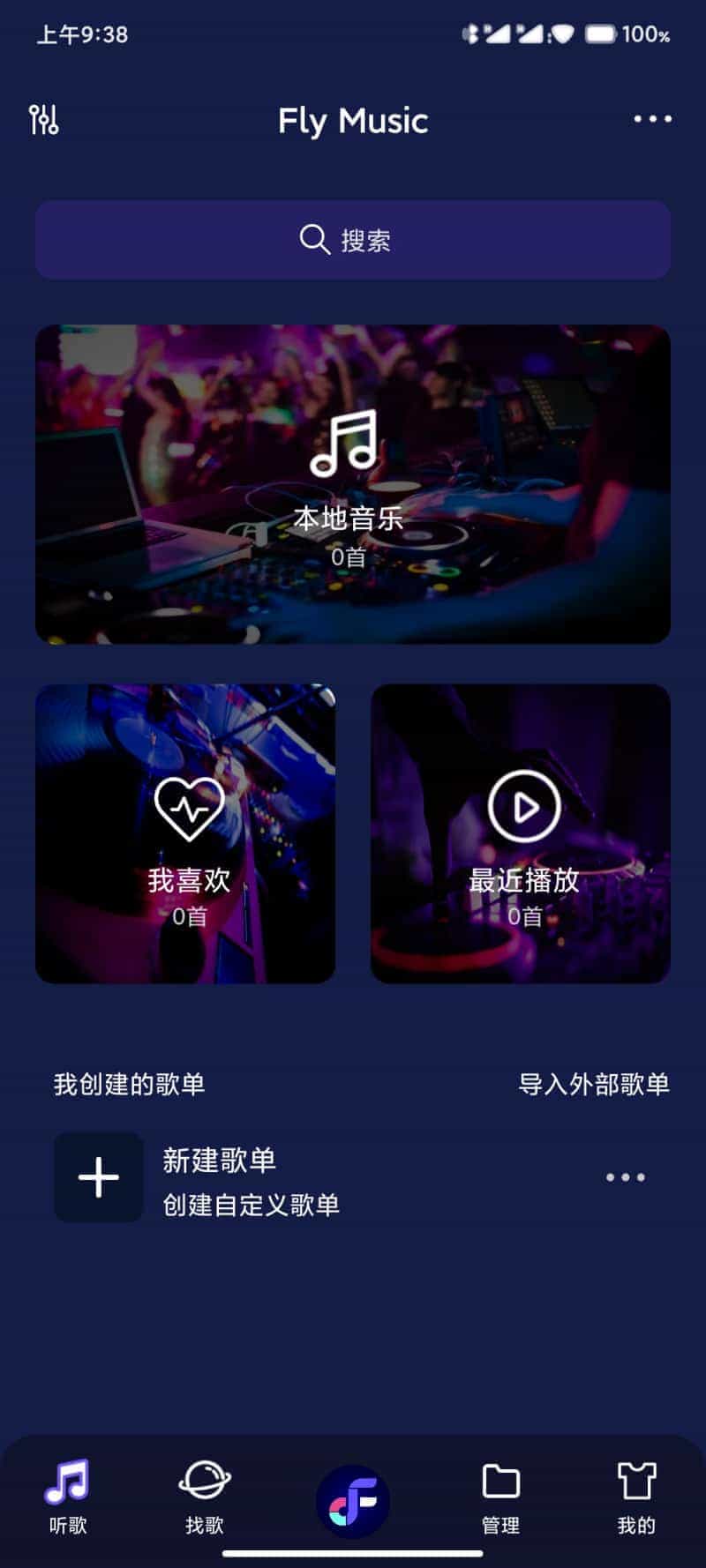The width and height of the screenshot is (706, 1568).
Task: Switch to the 听歌 tab
Action: coord(68,1497)
